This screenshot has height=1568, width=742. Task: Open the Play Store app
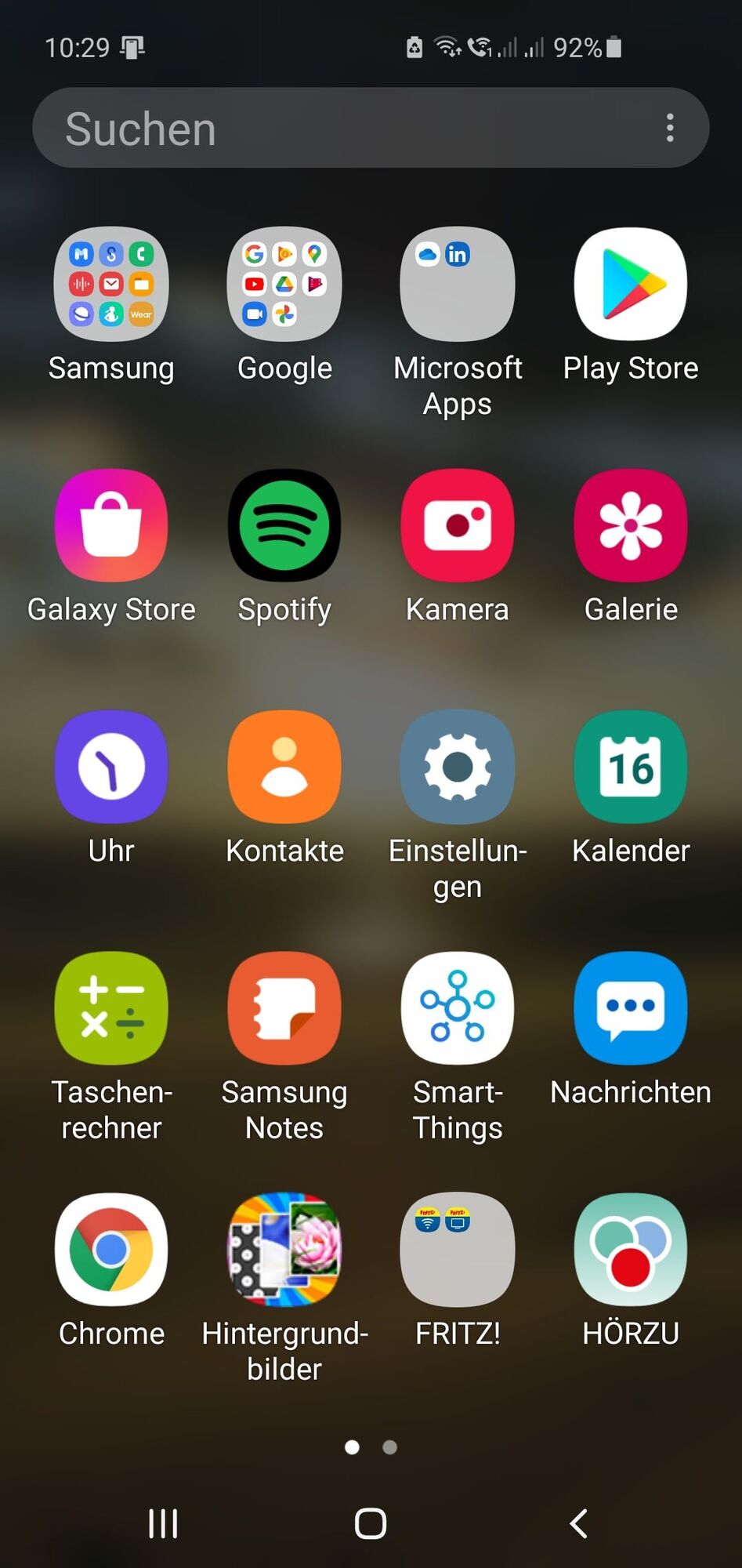point(631,285)
